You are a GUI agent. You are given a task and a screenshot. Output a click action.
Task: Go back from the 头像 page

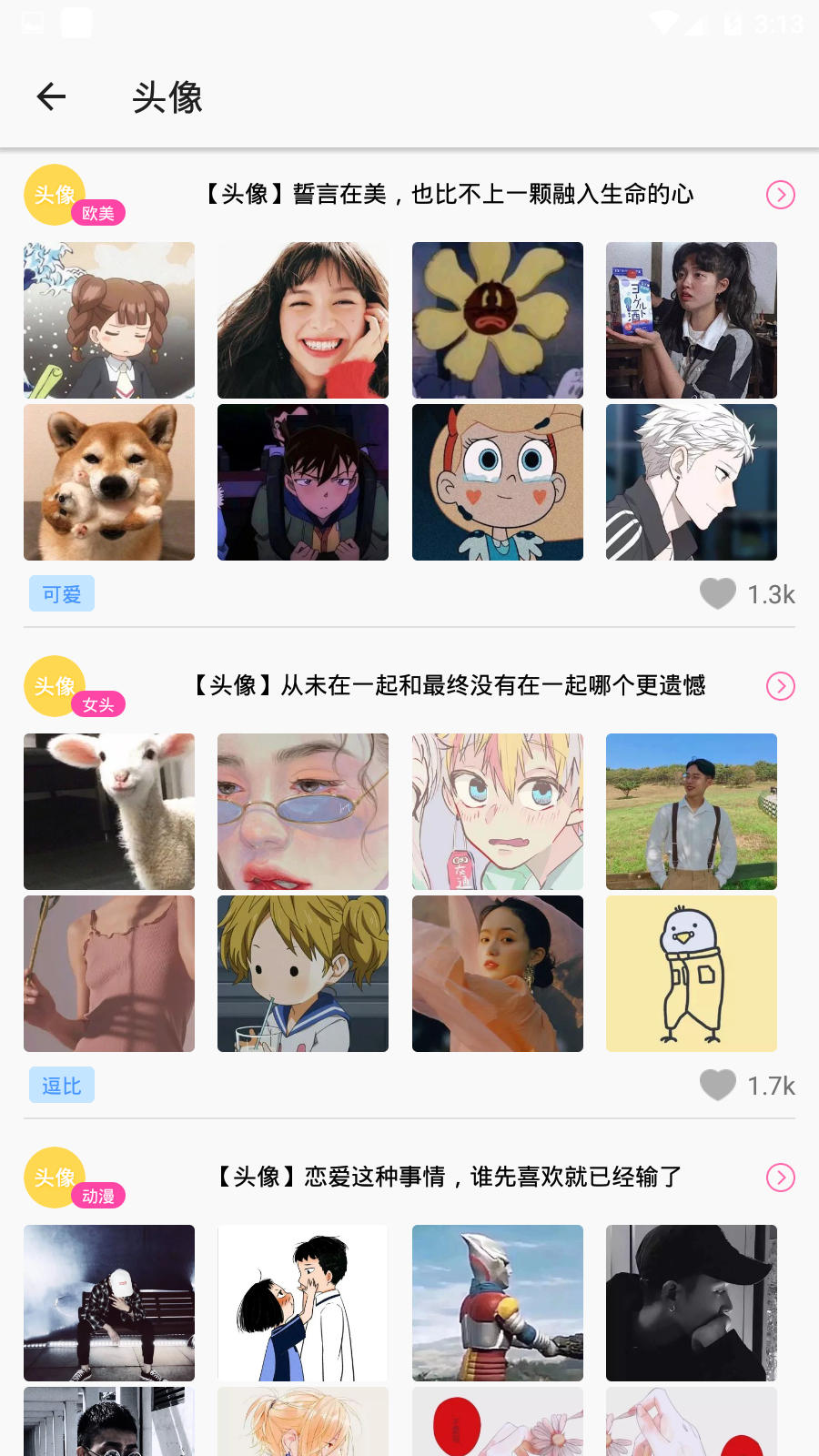[x=52, y=96]
